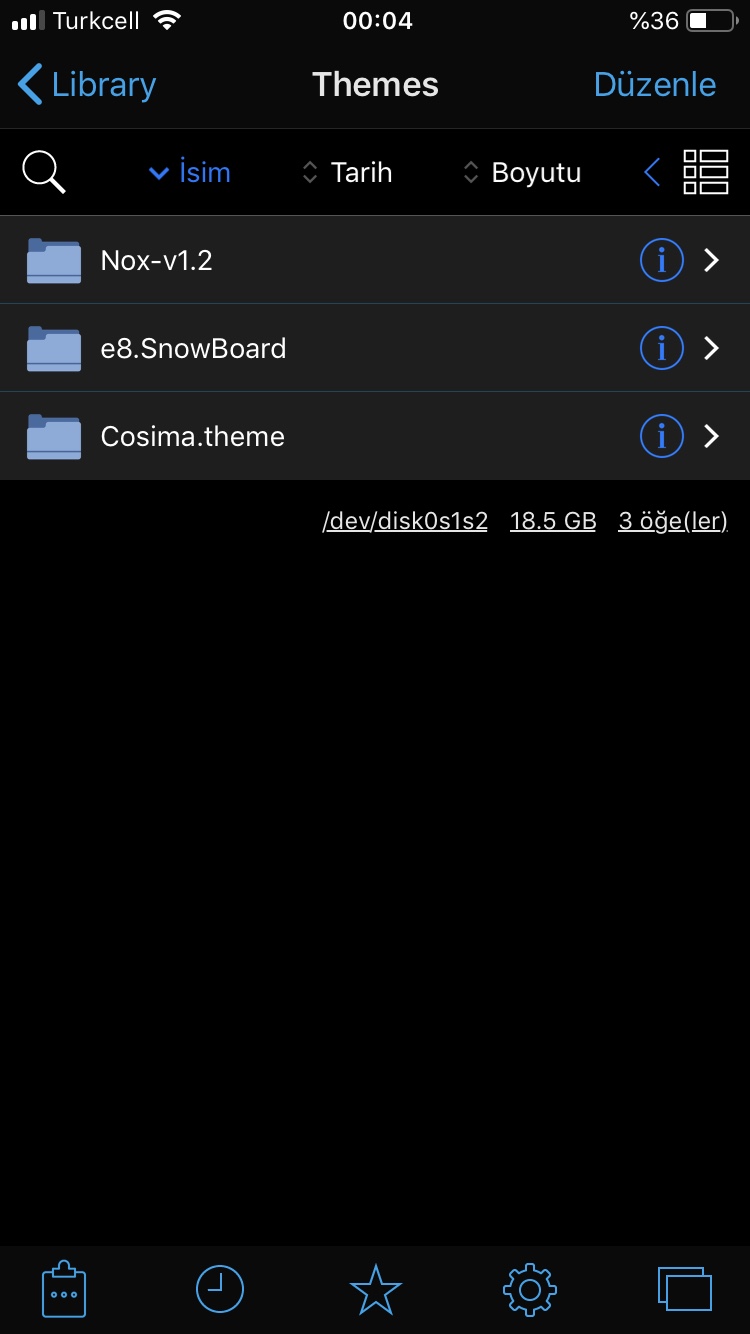Sort files by İsim
The height and width of the screenshot is (1334, 750).
190,173
